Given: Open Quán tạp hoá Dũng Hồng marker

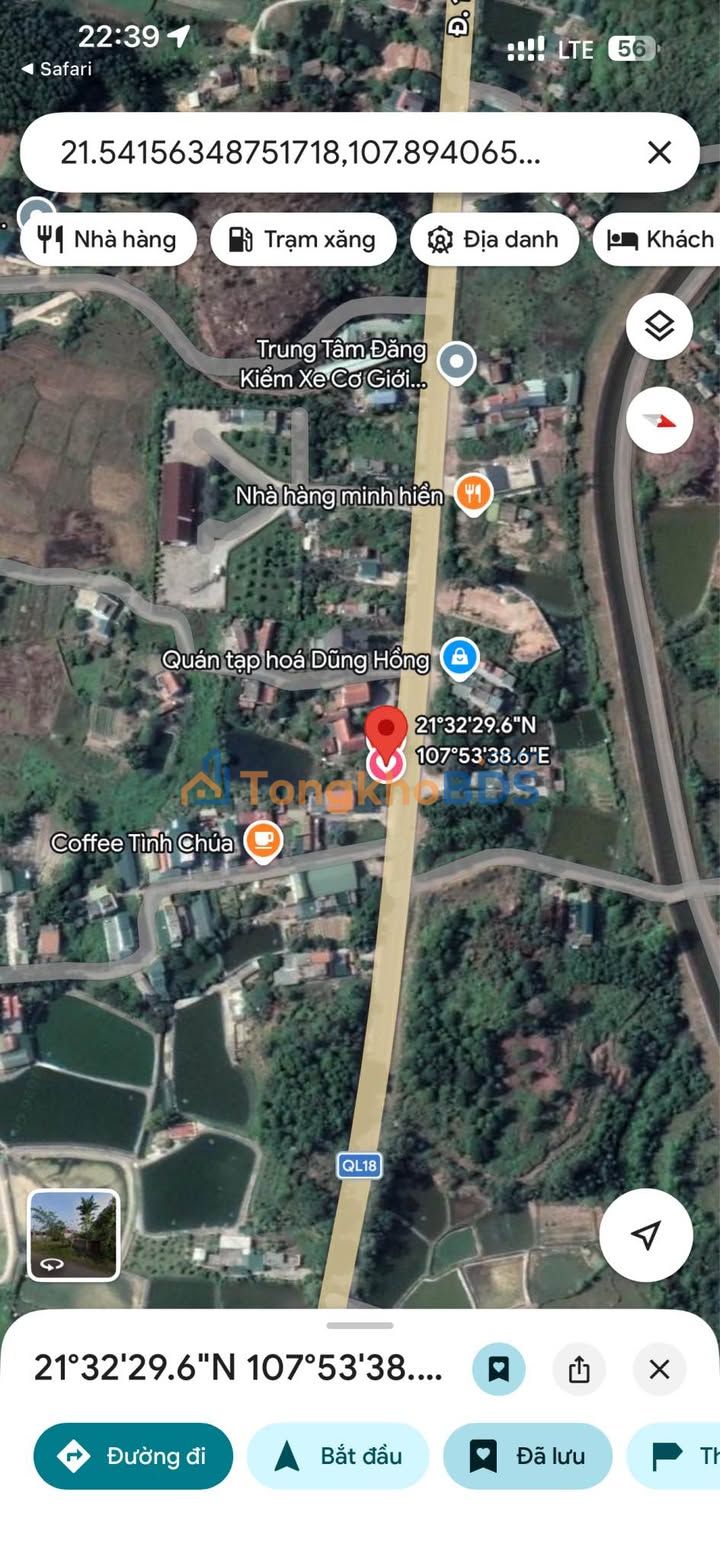Looking at the screenshot, I should (459, 658).
